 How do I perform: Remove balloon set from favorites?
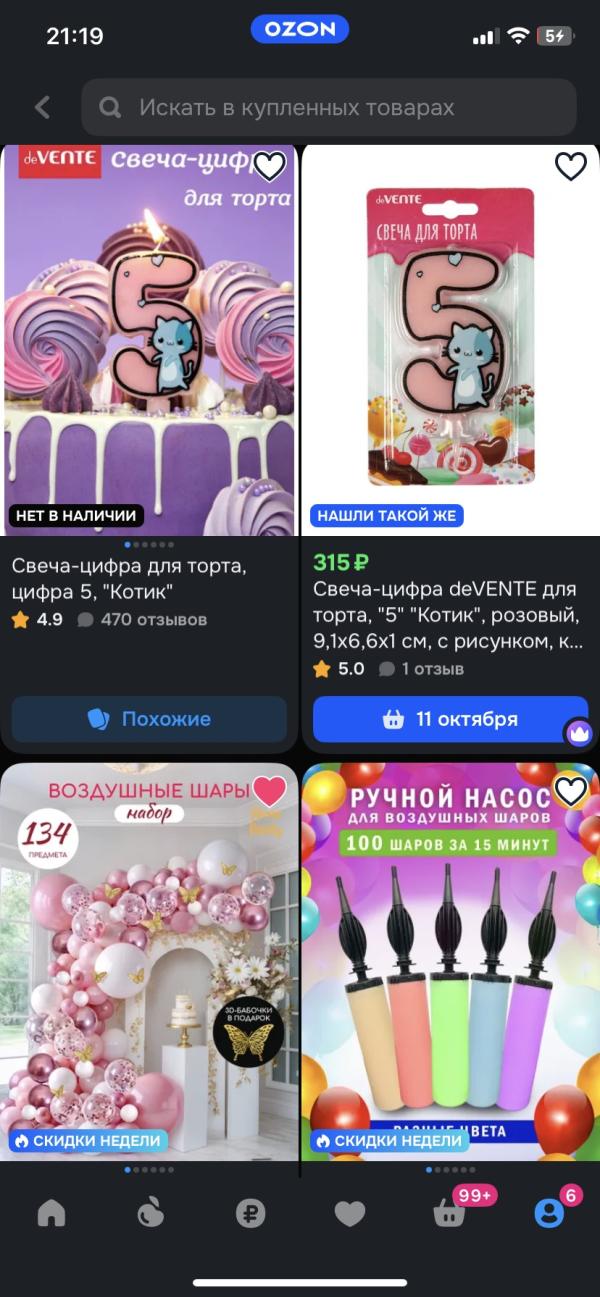tap(269, 791)
